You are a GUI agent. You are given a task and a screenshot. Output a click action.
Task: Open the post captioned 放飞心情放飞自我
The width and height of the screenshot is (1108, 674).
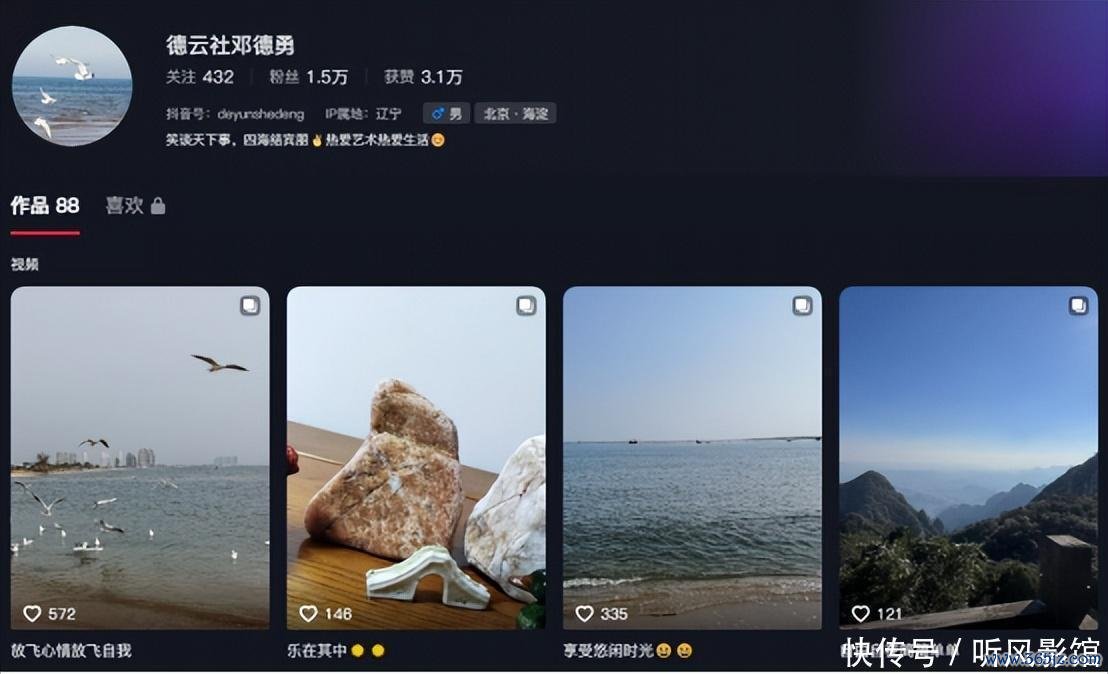point(140,457)
